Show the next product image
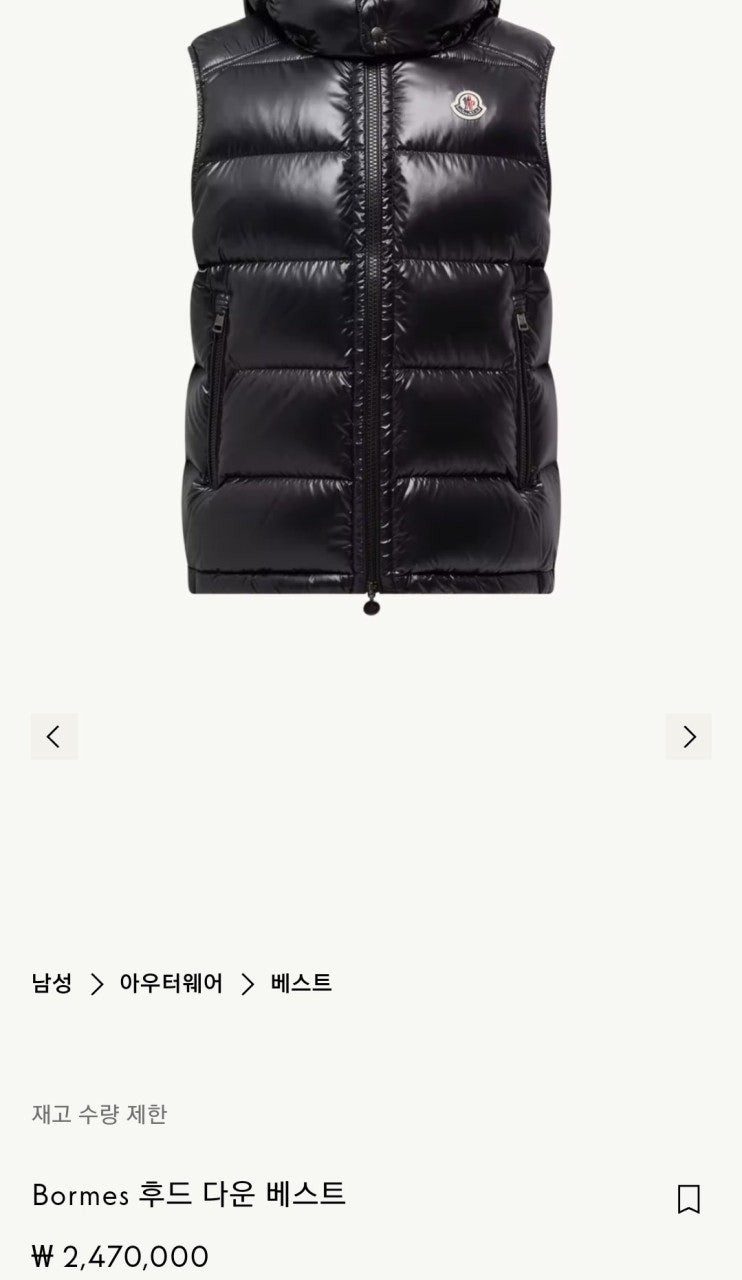The width and height of the screenshot is (742, 1280). coord(688,737)
